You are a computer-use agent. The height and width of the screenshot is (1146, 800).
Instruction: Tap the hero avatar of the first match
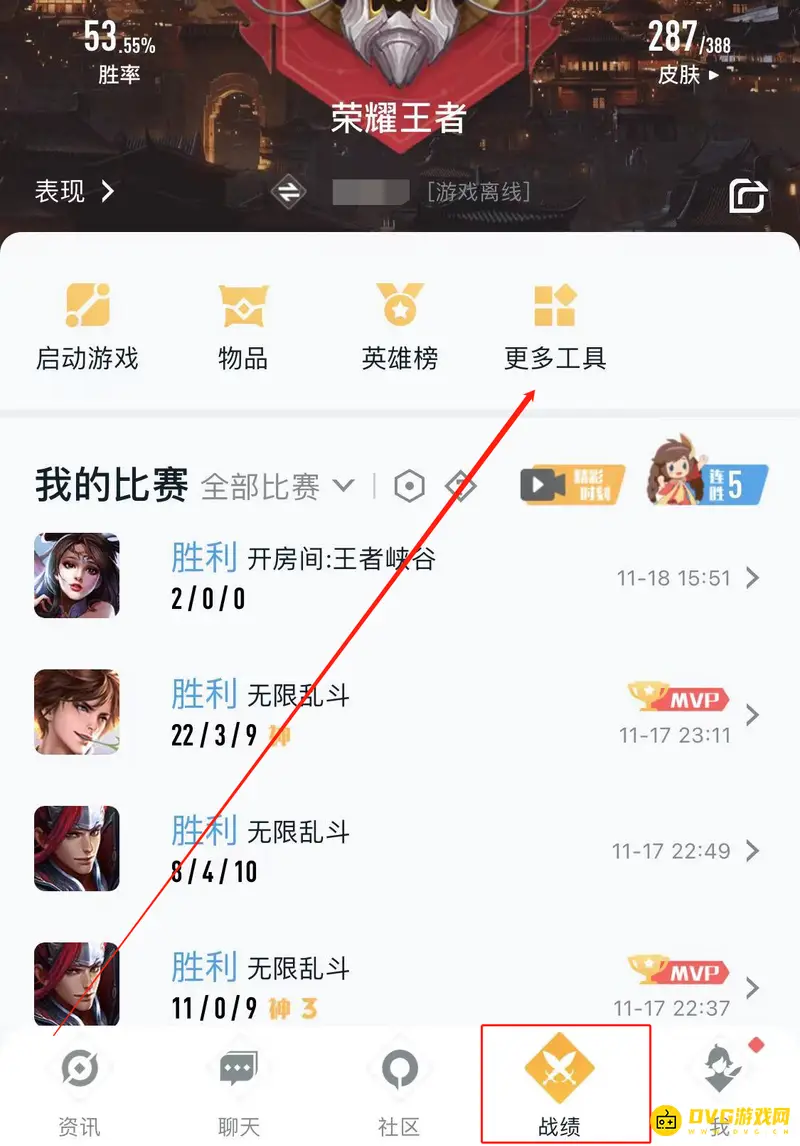pyautogui.click(x=77, y=576)
